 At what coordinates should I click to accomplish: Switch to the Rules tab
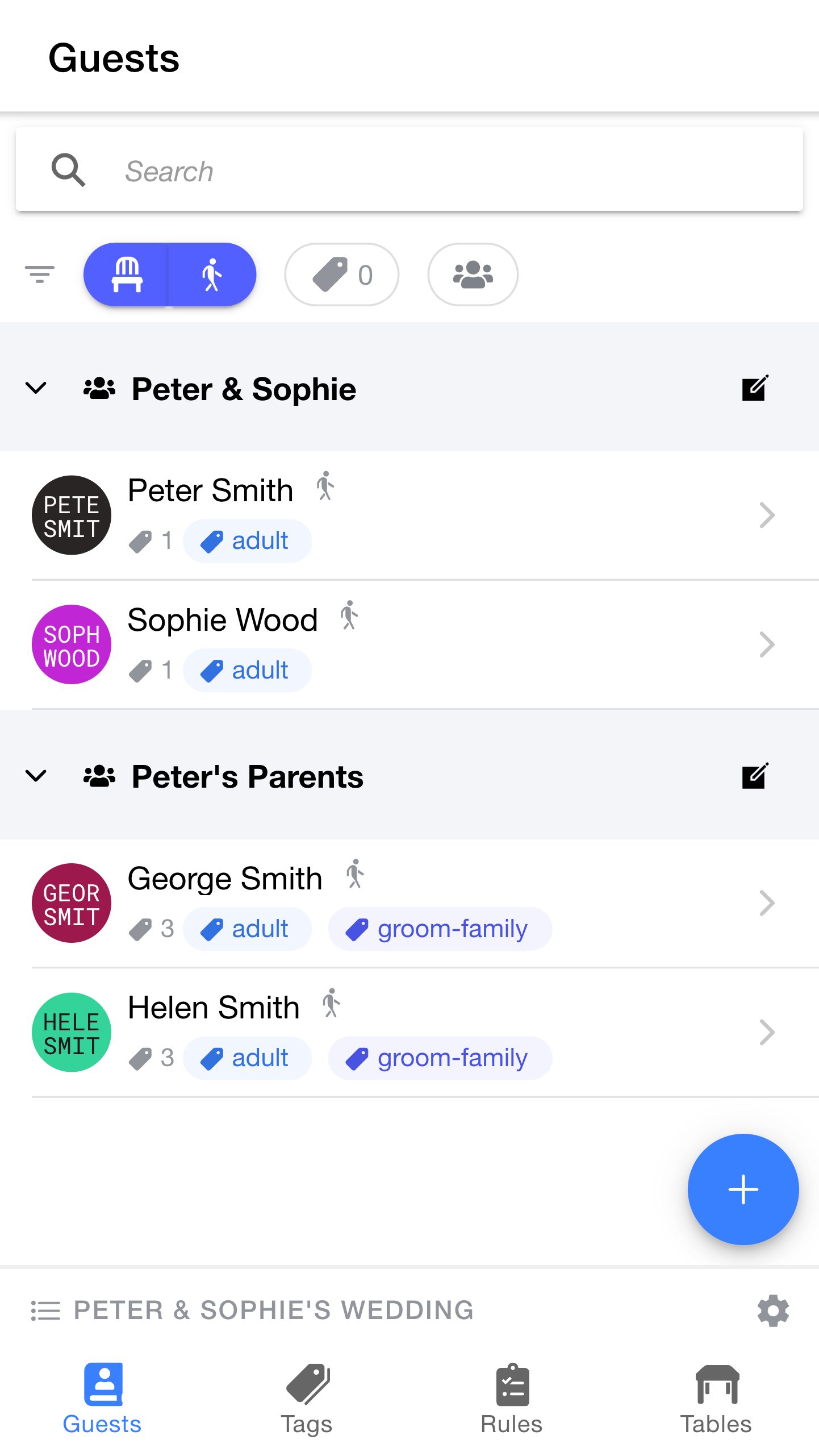pos(512,1398)
